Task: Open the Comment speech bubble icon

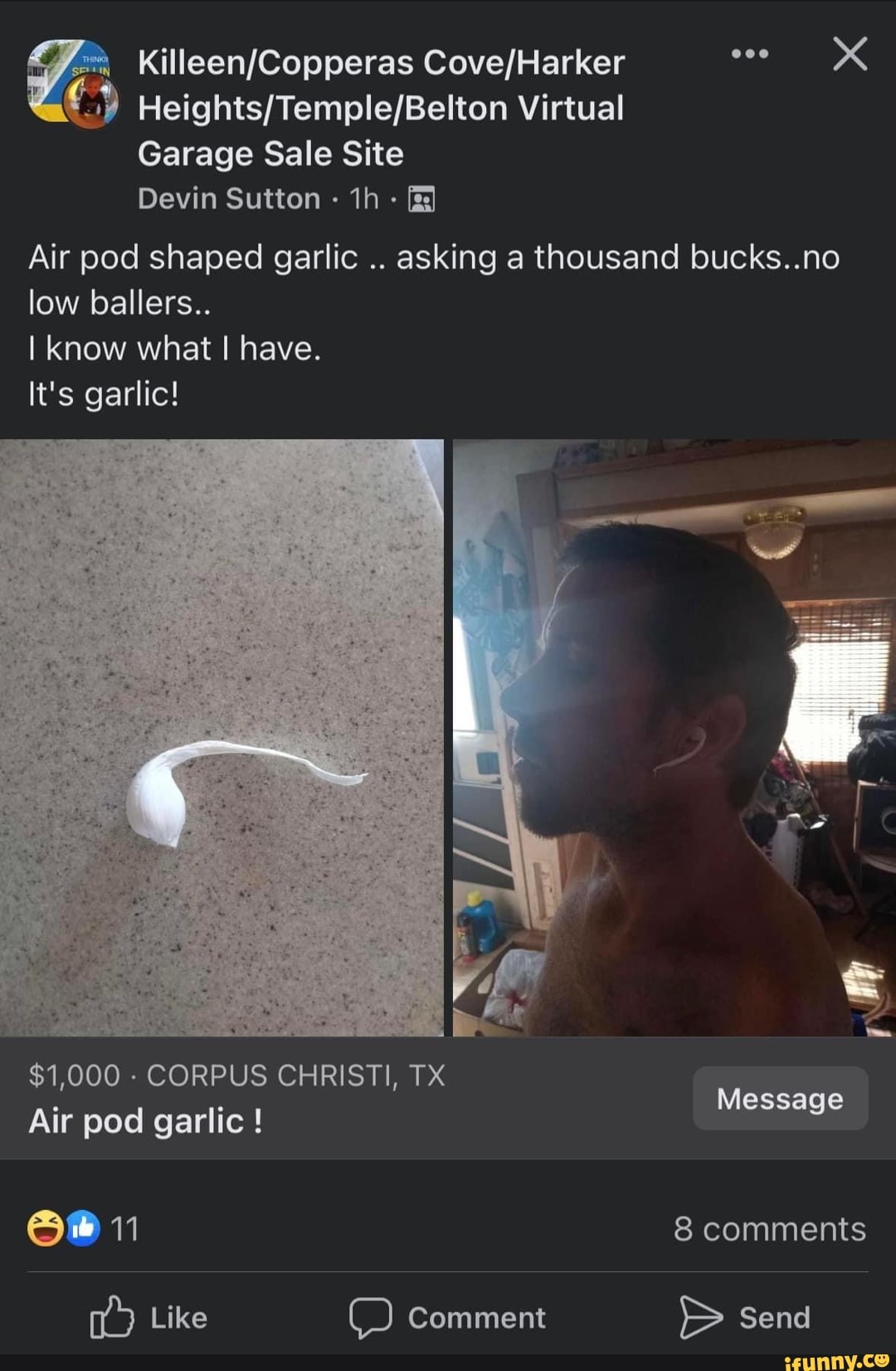Action: coord(374,1317)
